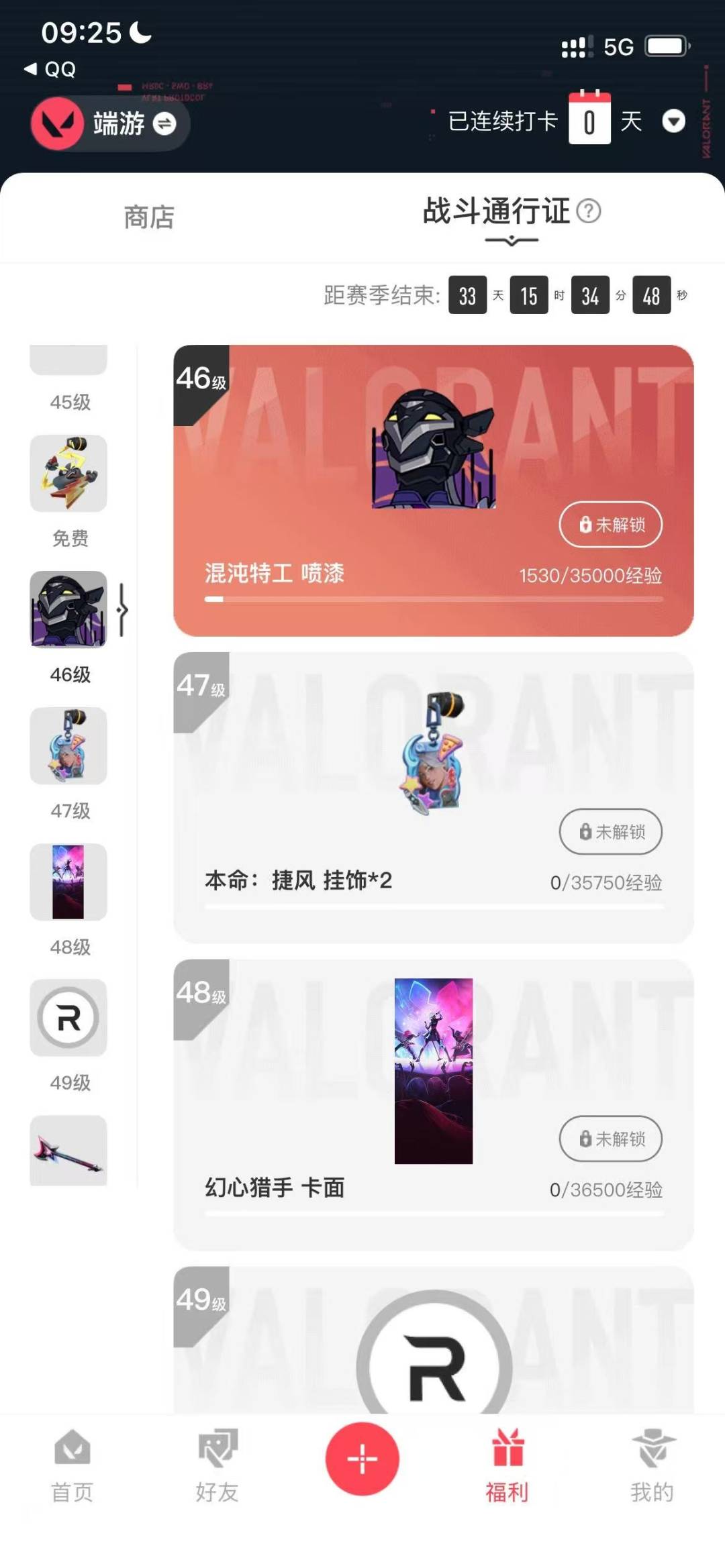Viewport: 725px width, 1568px height.
Task: Select the 48级 card thumbnail in sidebar
Action: tap(67, 883)
